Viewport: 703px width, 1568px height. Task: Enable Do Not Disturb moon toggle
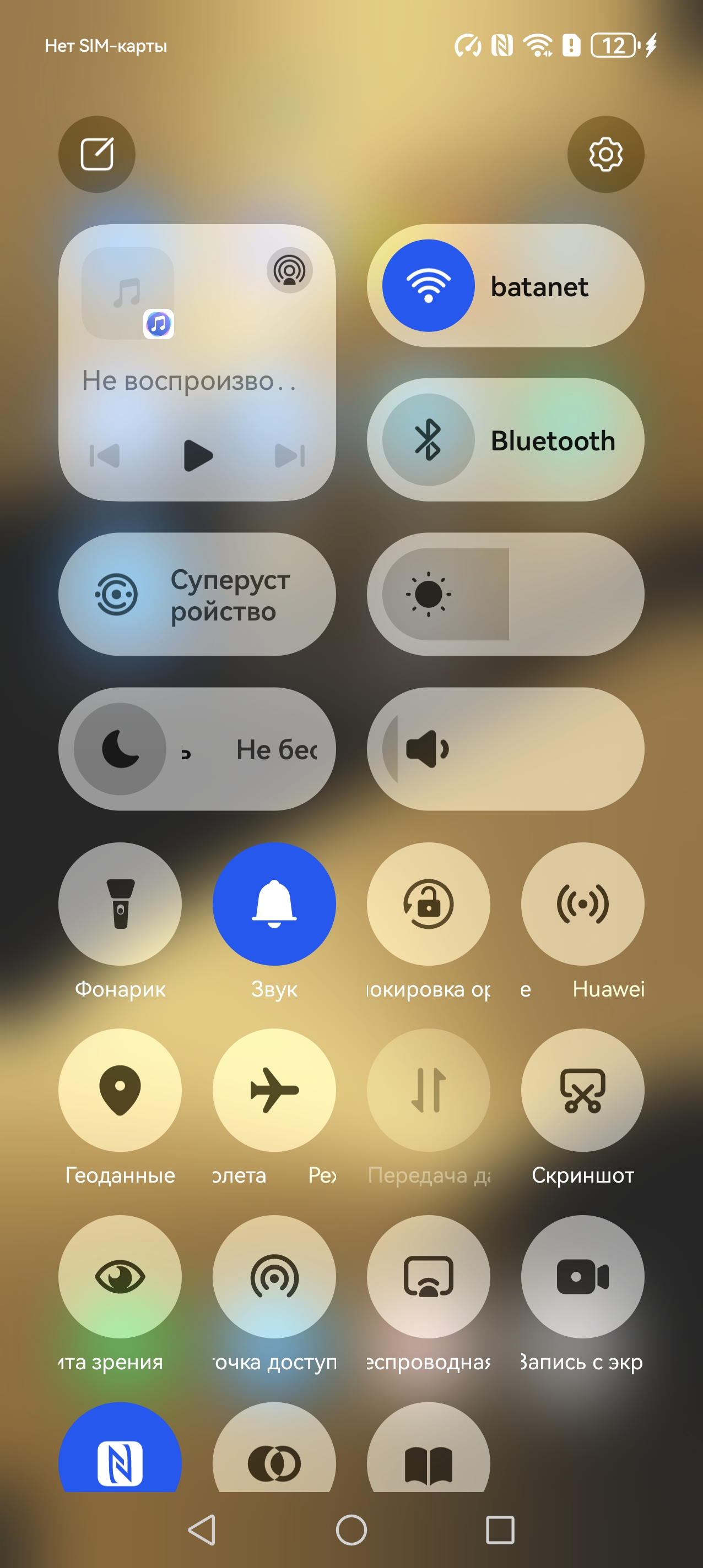pos(120,749)
